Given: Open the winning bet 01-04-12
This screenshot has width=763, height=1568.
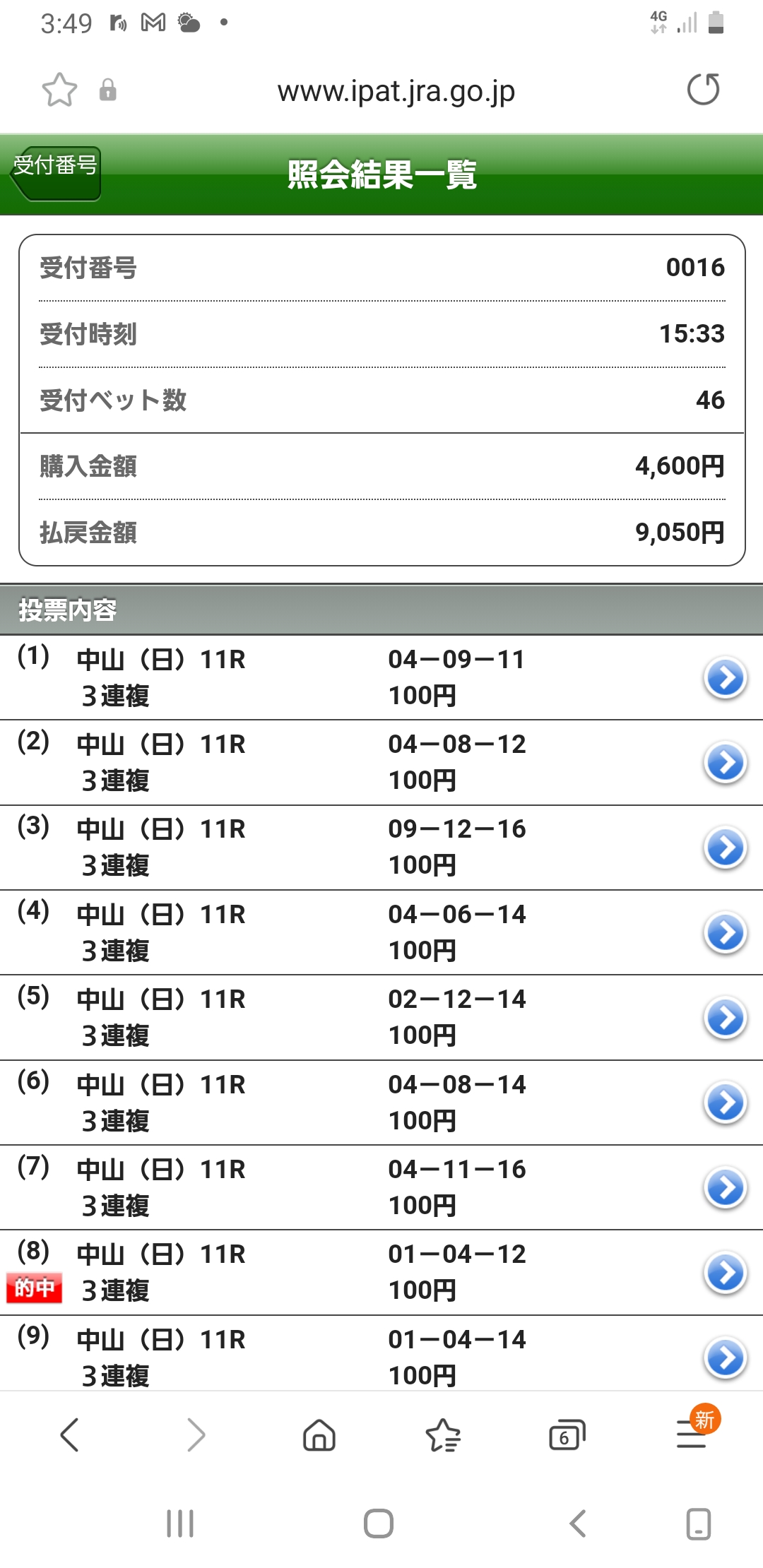Looking at the screenshot, I should [x=725, y=1273].
